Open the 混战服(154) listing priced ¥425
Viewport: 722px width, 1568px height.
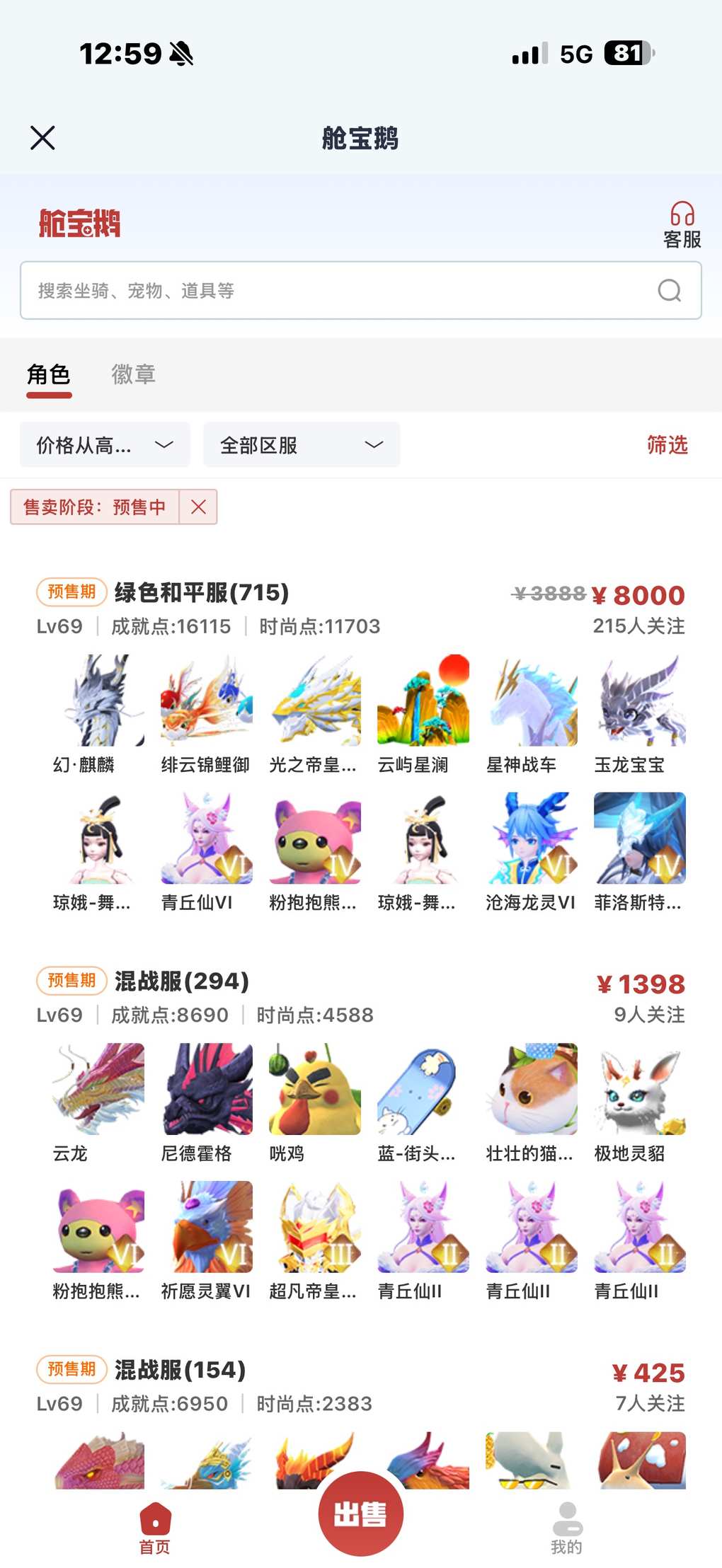(180, 1370)
